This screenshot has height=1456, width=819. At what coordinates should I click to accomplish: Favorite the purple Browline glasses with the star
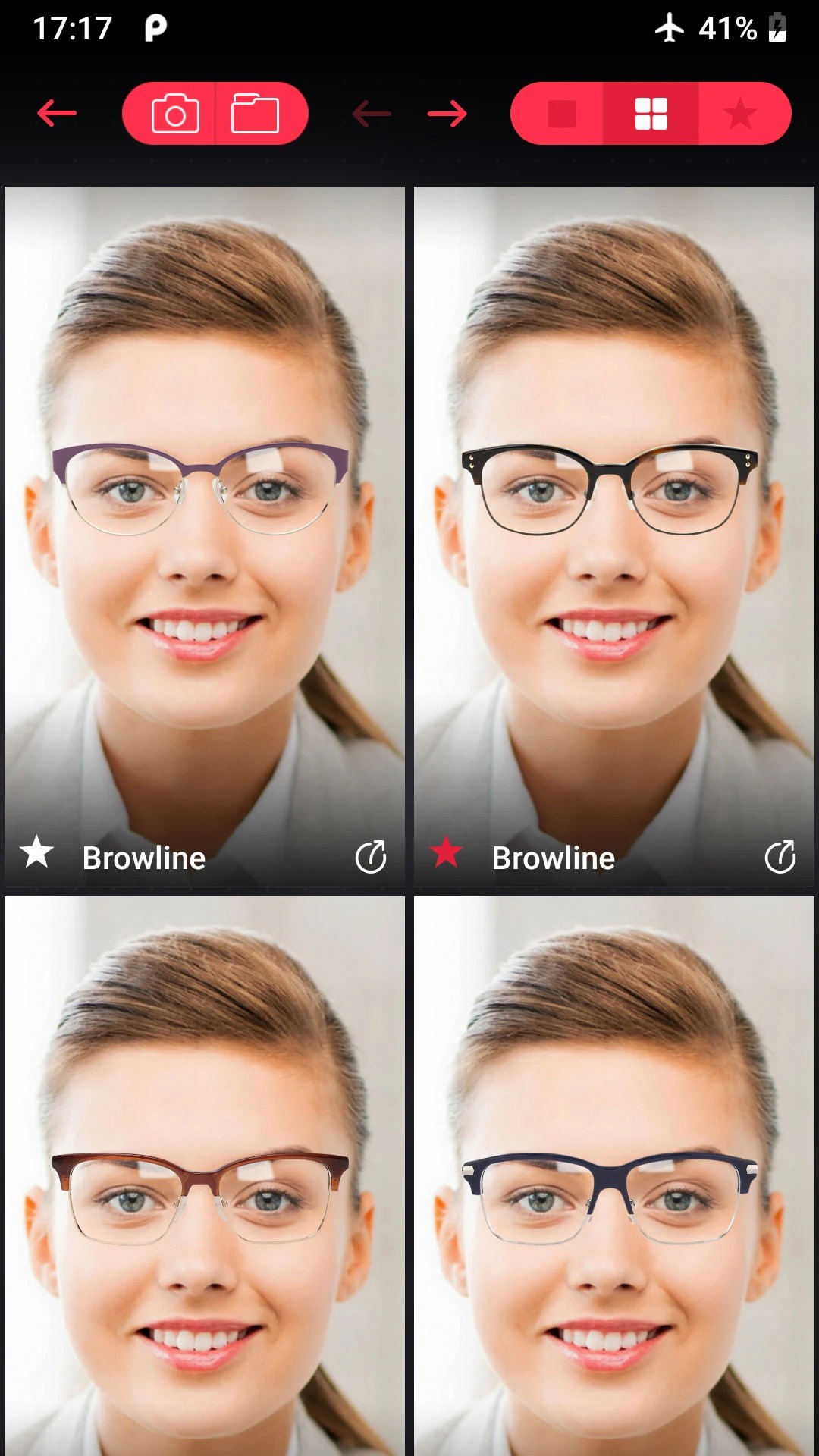pyautogui.click(x=36, y=852)
